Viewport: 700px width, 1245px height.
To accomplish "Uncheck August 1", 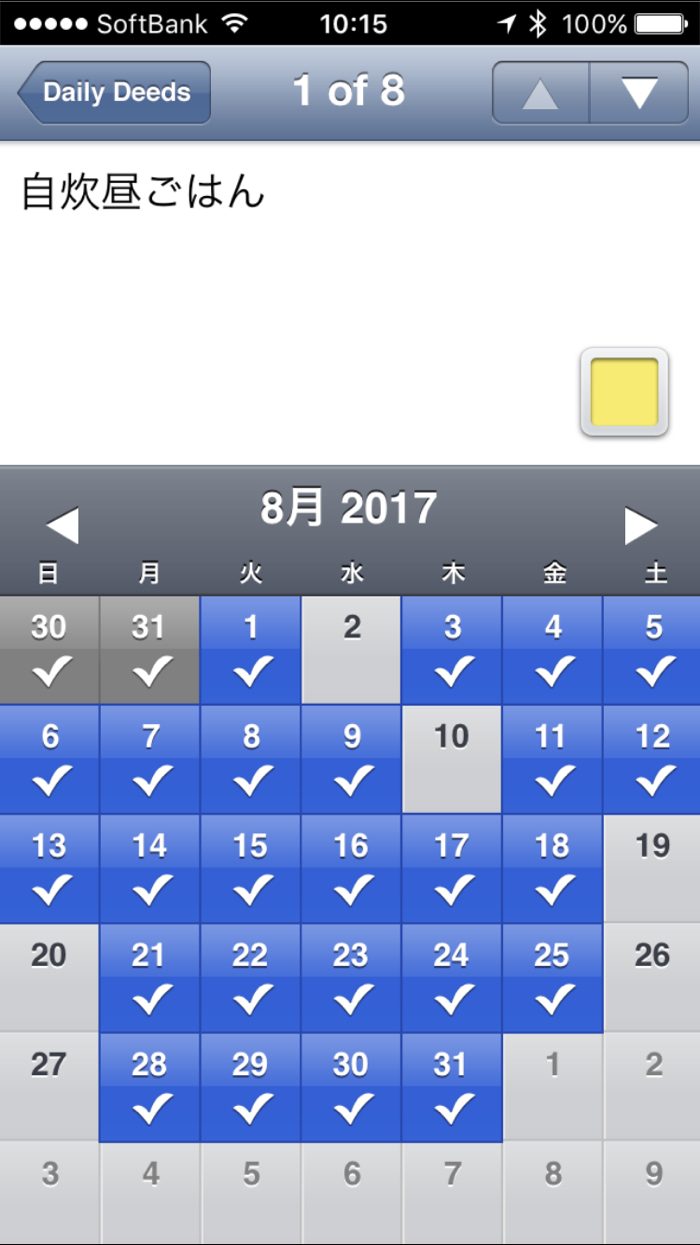I will [x=251, y=650].
